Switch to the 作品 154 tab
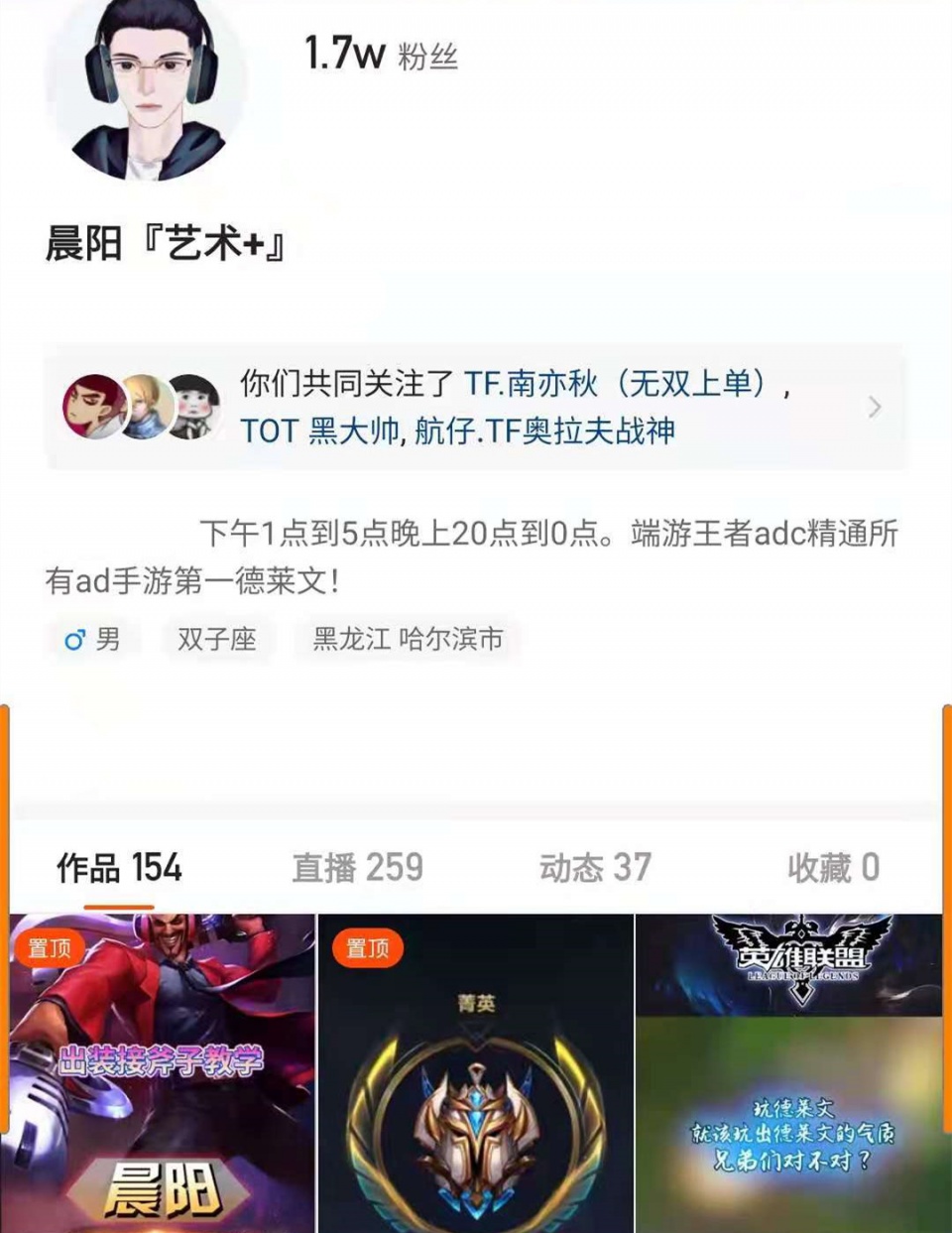 pos(119,868)
